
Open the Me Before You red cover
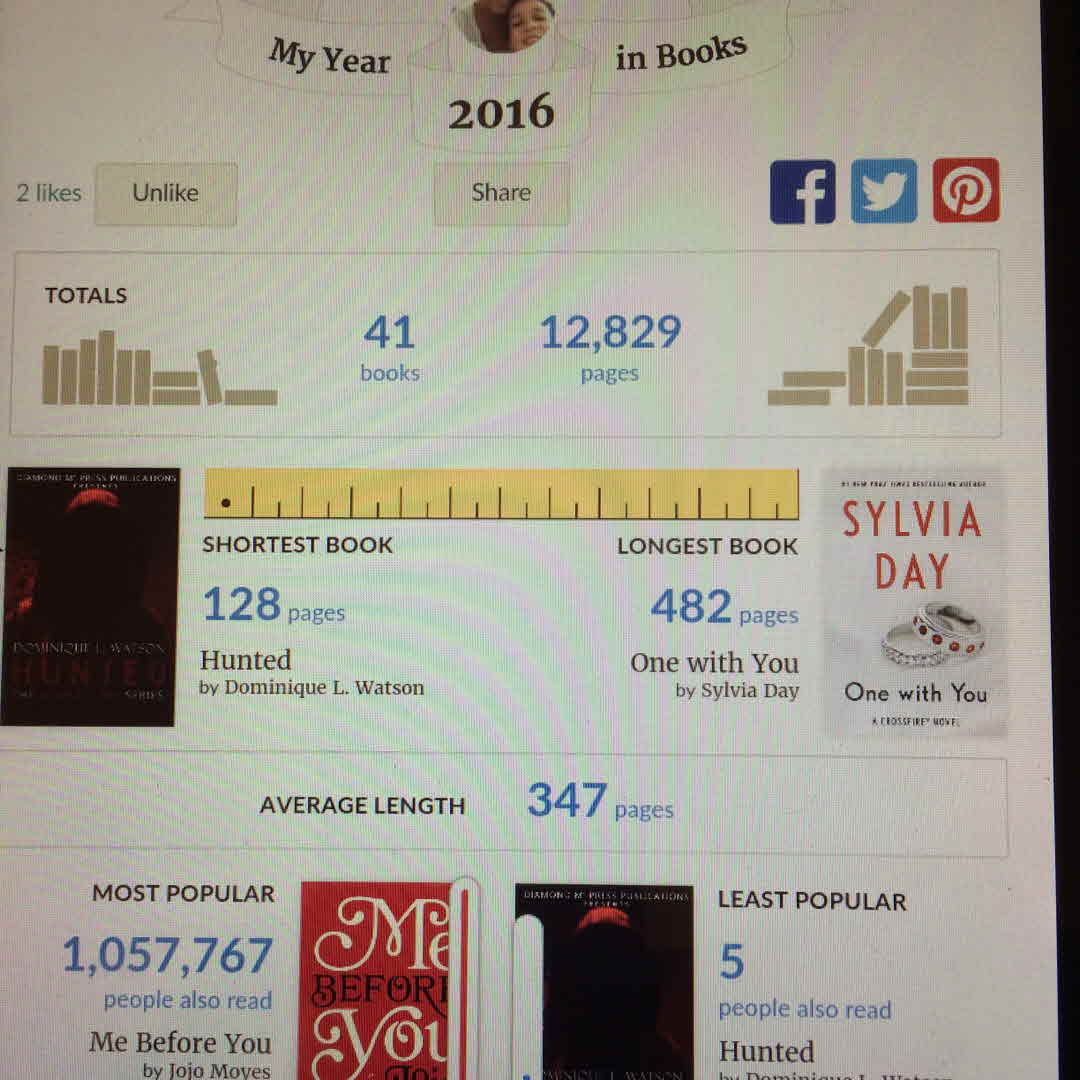(x=380, y=980)
